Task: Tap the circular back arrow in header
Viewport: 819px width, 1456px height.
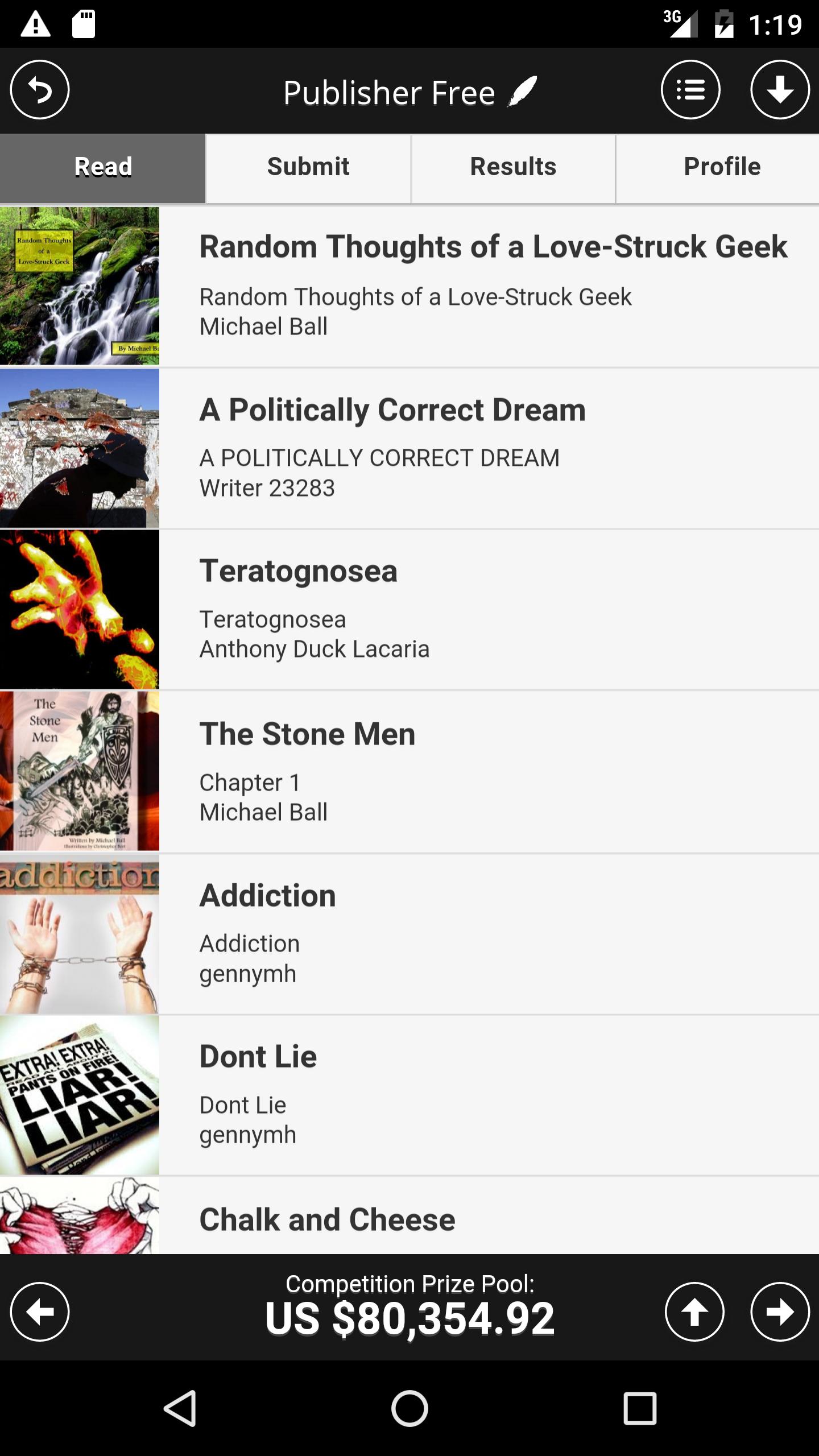Action: tap(40, 90)
